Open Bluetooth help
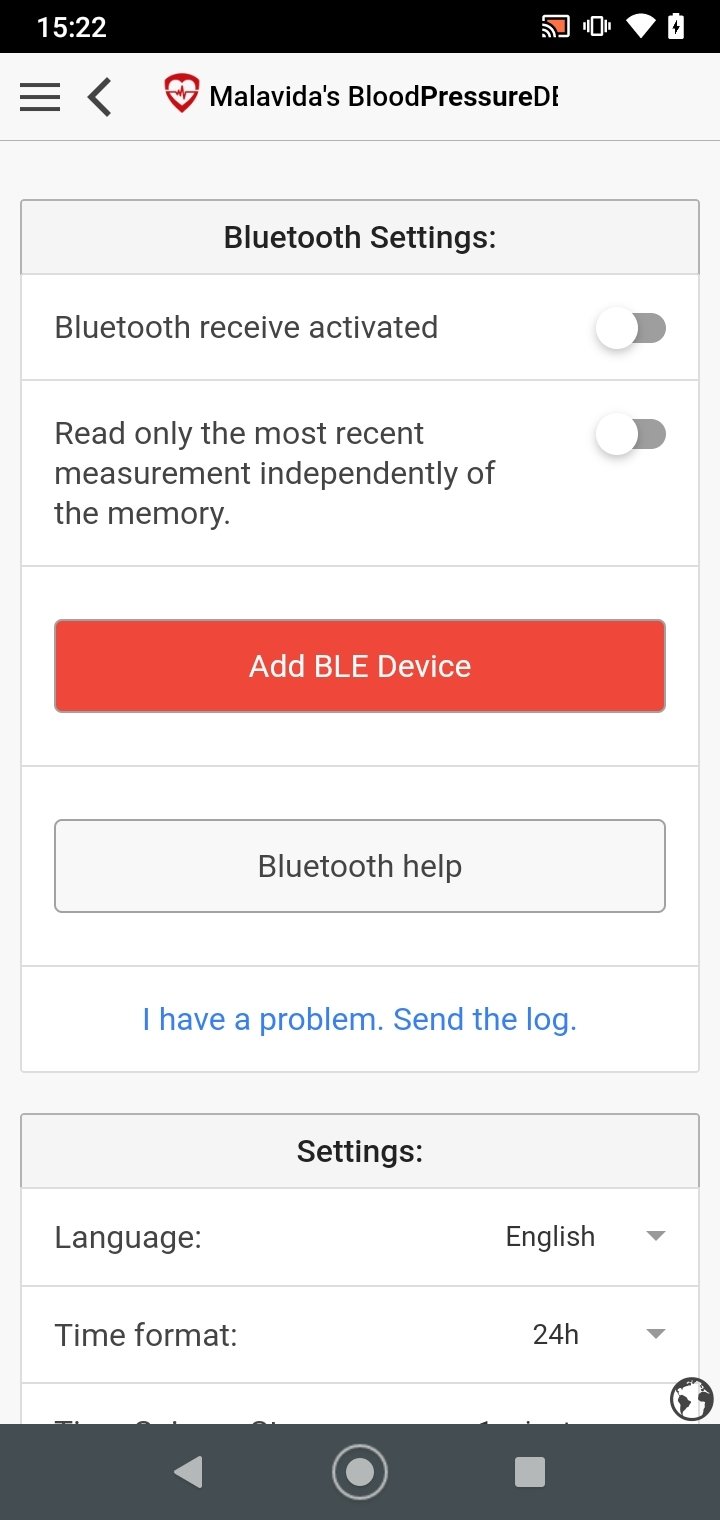Image resolution: width=720 pixels, height=1520 pixels. (360, 866)
